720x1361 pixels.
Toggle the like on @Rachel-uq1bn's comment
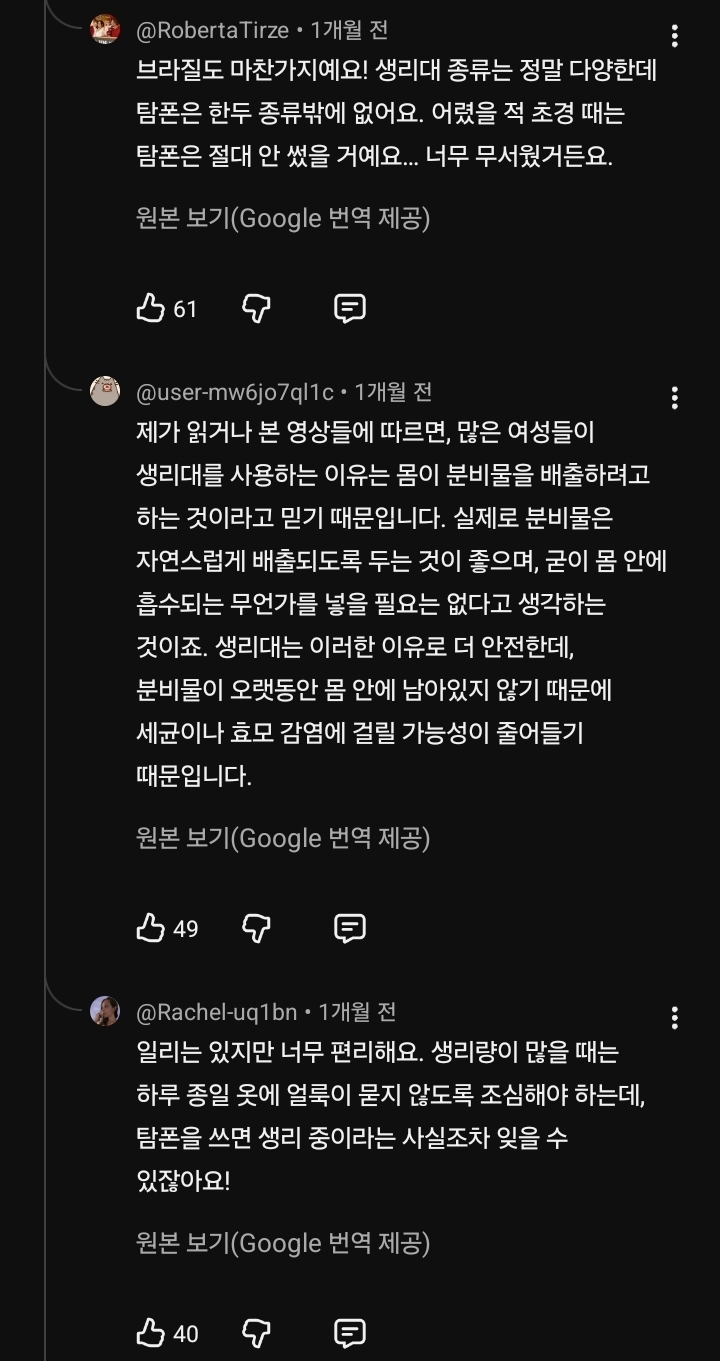coord(148,1333)
